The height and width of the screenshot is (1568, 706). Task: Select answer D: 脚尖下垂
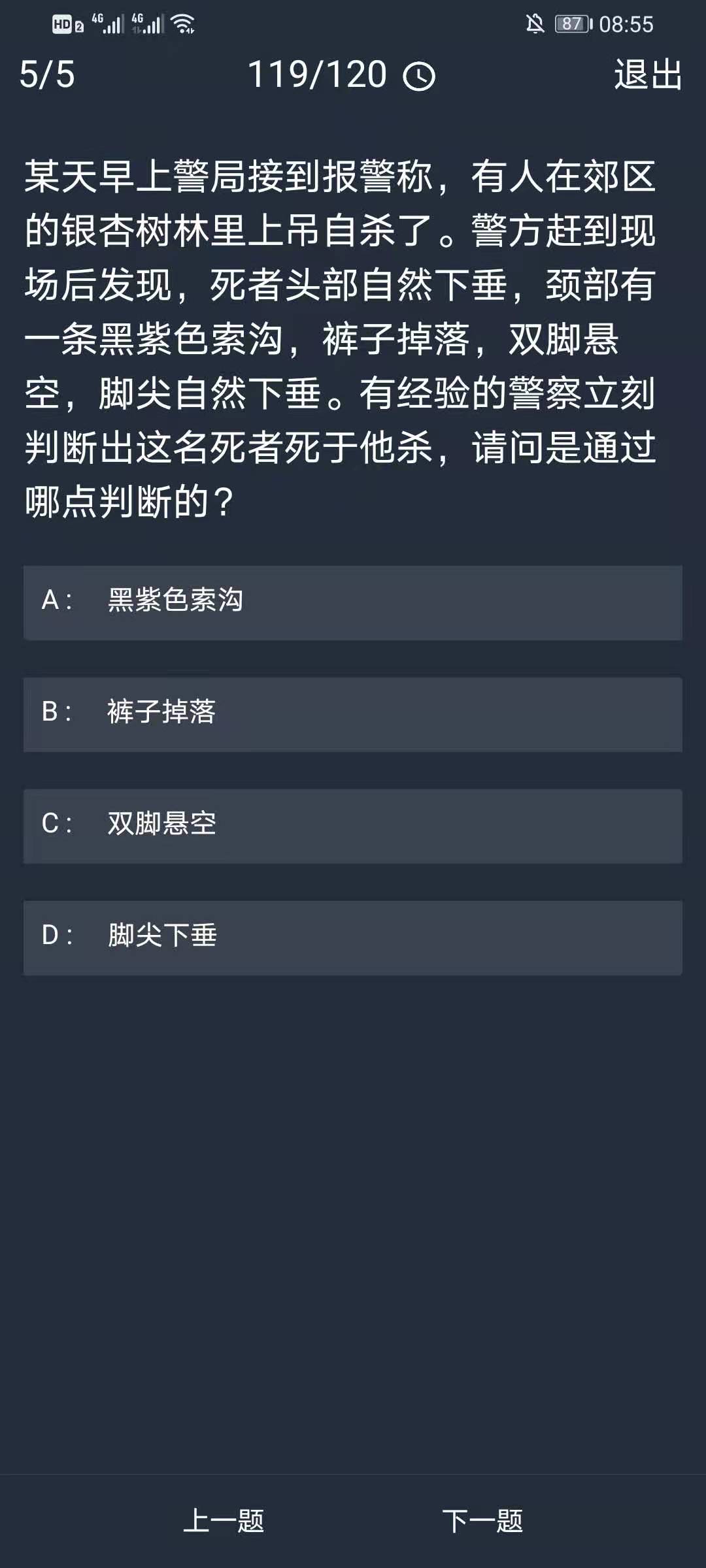(x=353, y=938)
